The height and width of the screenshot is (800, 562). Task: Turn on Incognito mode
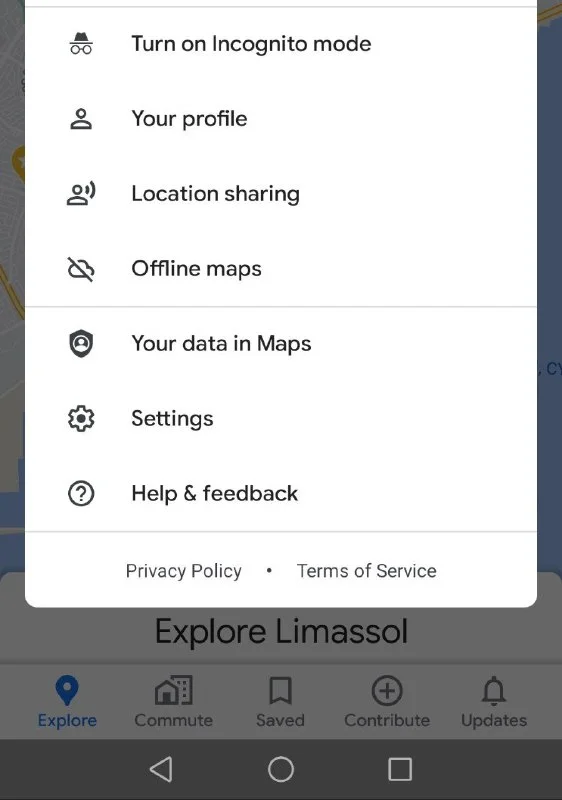point(280,44)
